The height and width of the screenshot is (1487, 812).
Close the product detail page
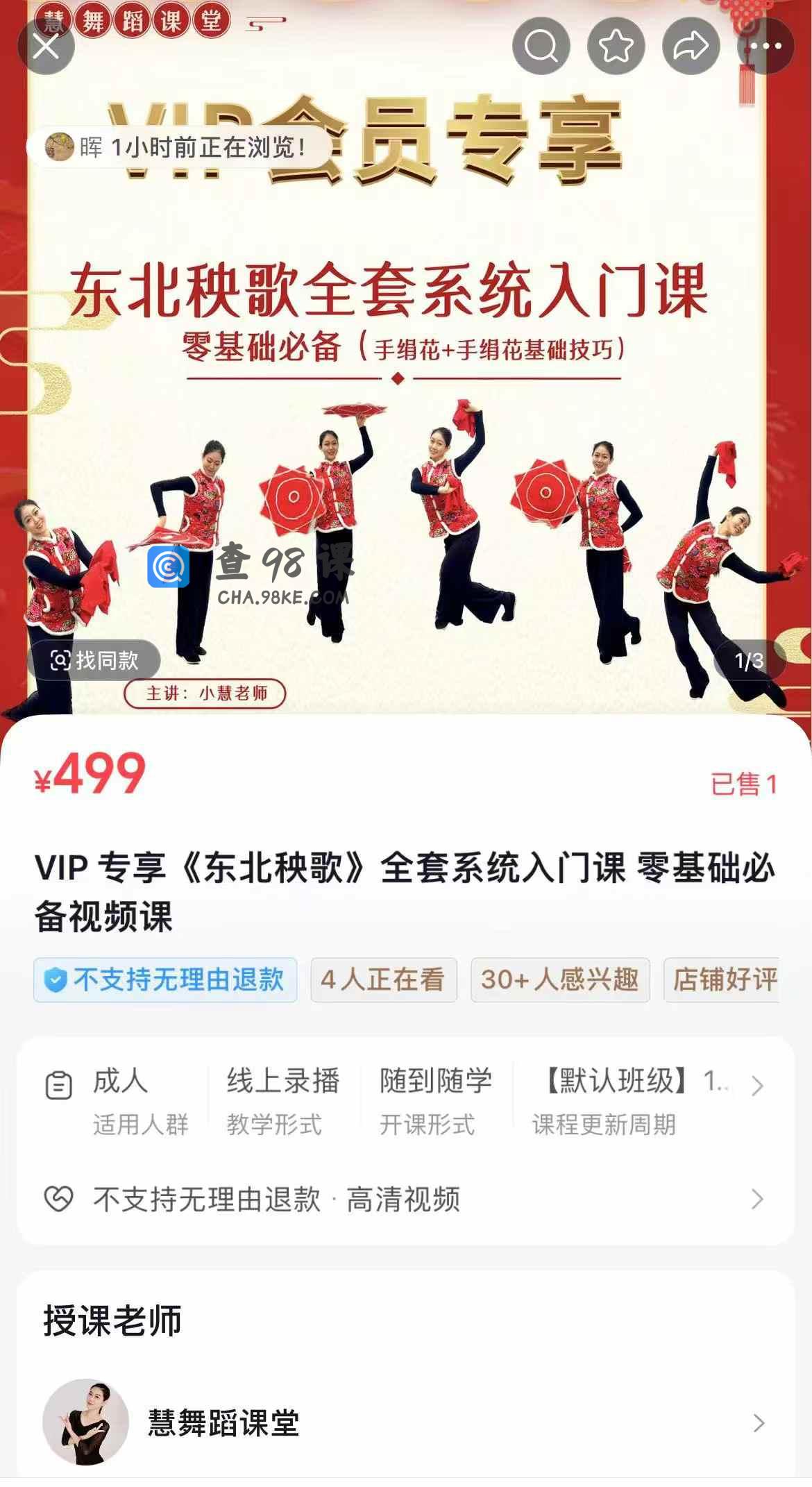coord(46,47)
